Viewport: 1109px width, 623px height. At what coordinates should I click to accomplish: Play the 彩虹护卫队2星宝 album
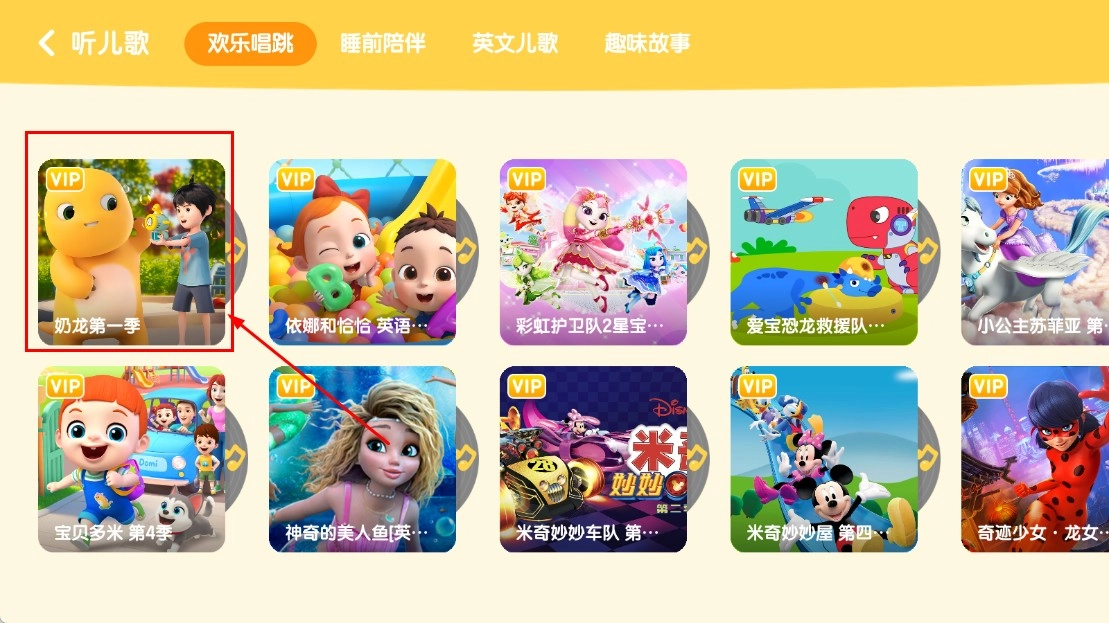point(593,251)
